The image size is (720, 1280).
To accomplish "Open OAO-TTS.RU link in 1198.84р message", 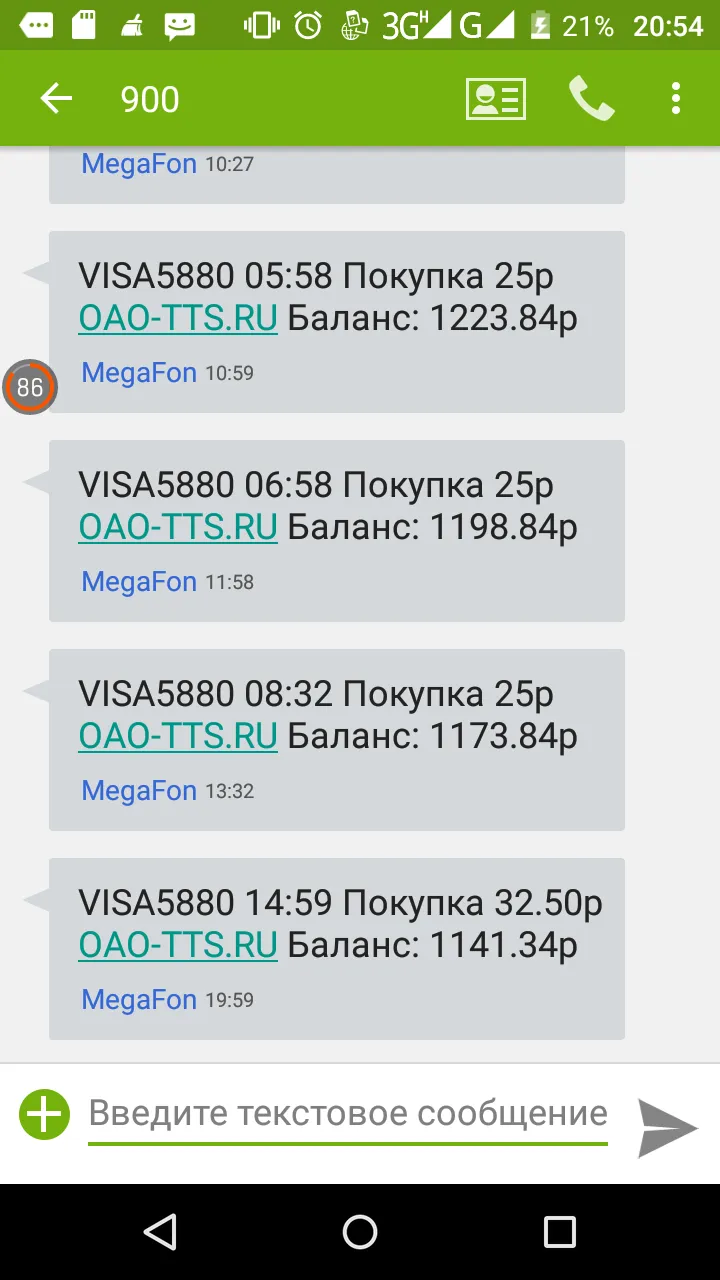I will pyautogui.click(x=178, y=528).
